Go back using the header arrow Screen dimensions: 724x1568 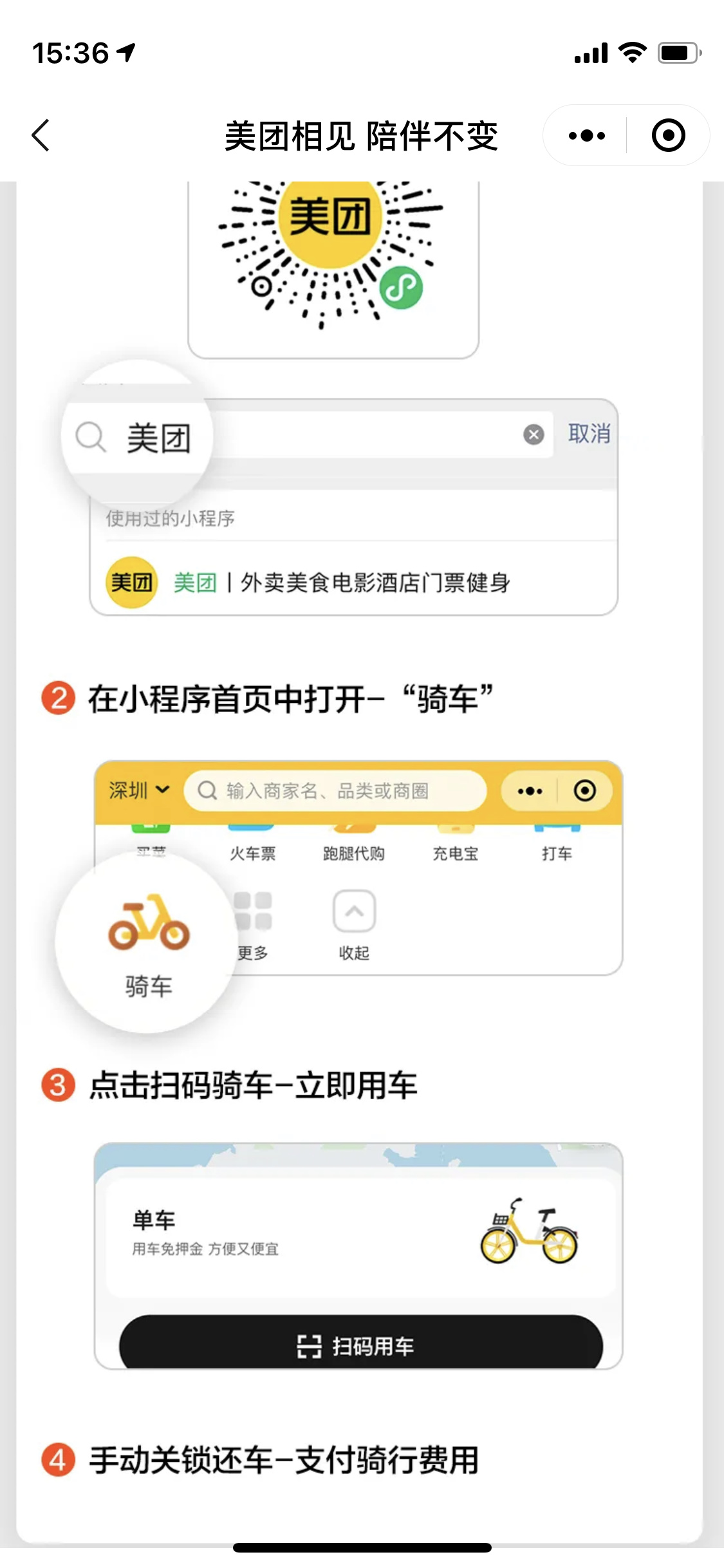pos(41,136)
